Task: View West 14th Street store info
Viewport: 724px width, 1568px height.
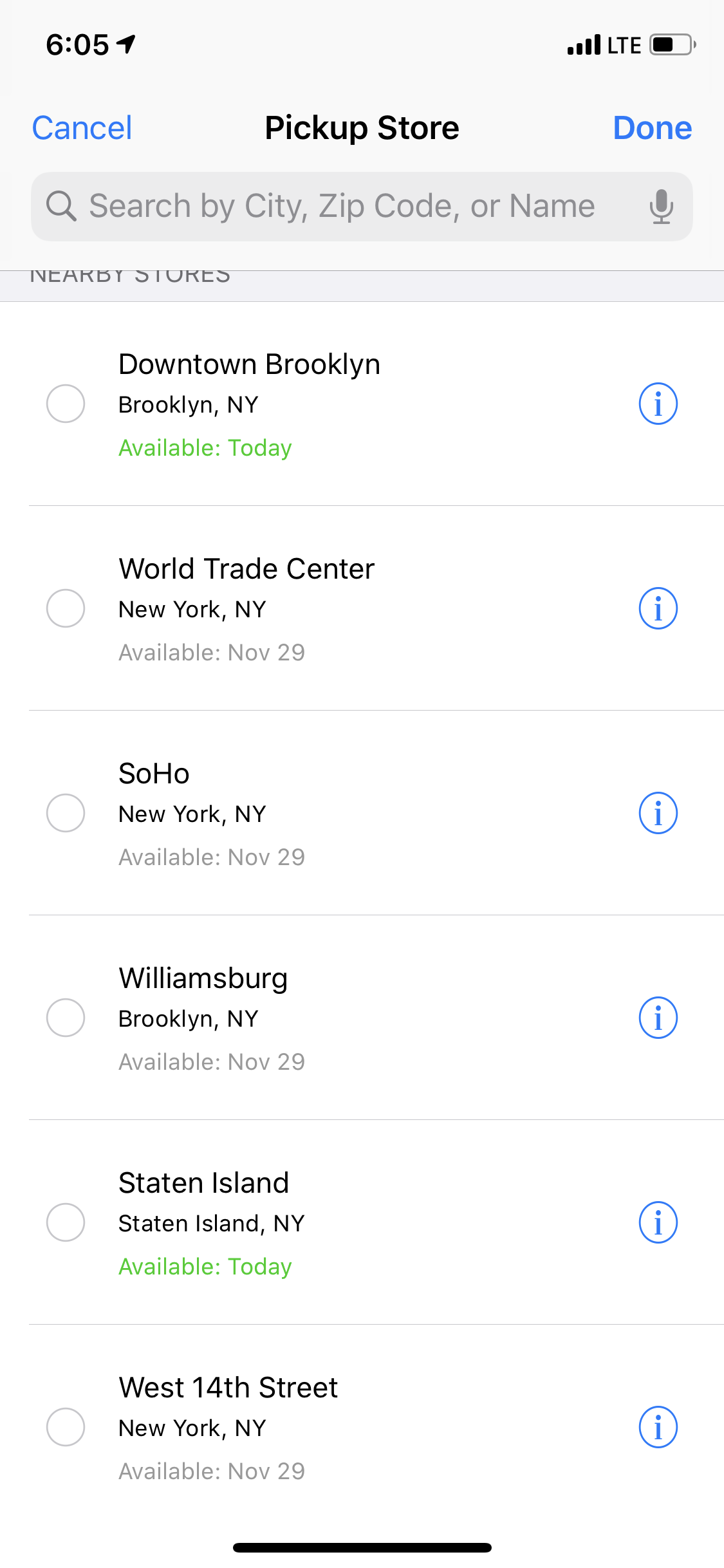Action: (658, 1427)
